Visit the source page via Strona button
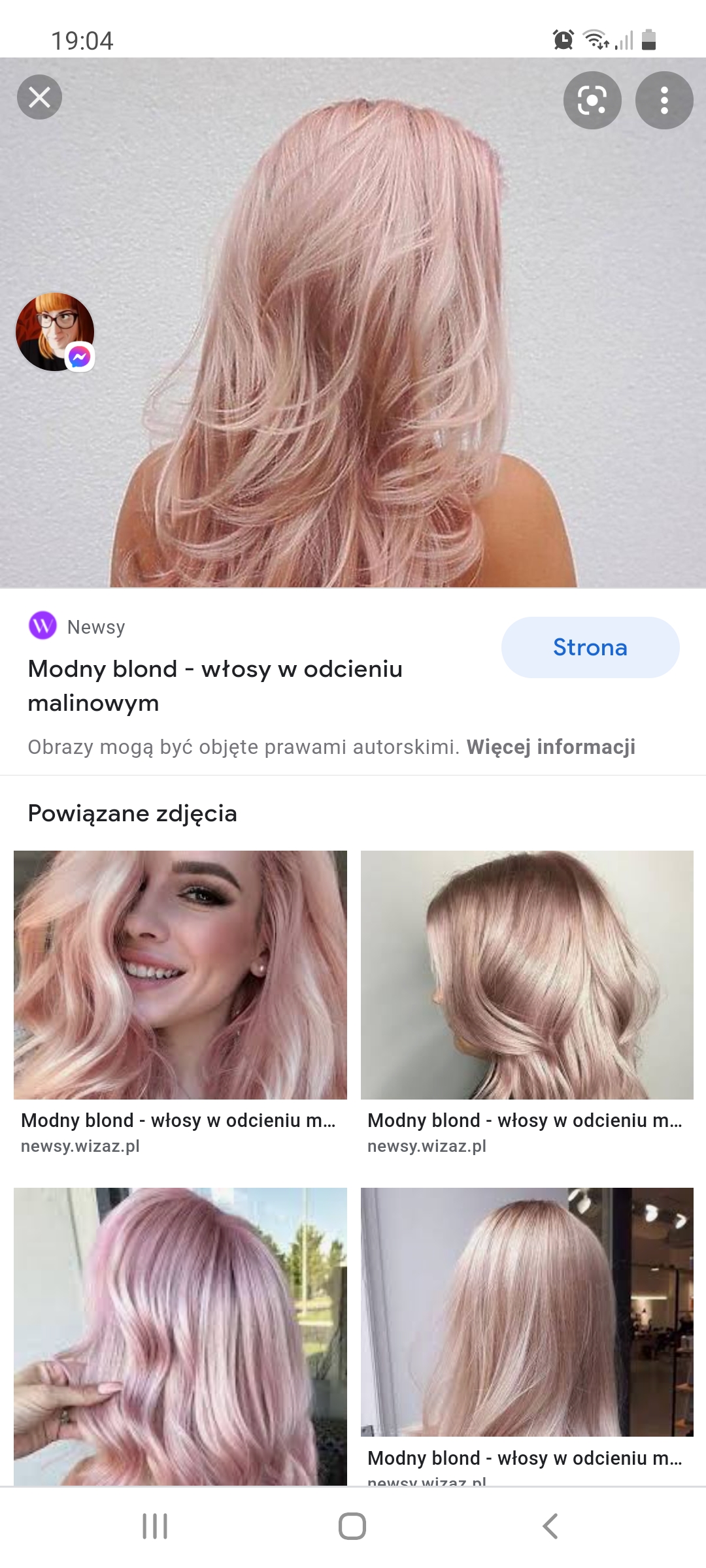 [590, 647]
